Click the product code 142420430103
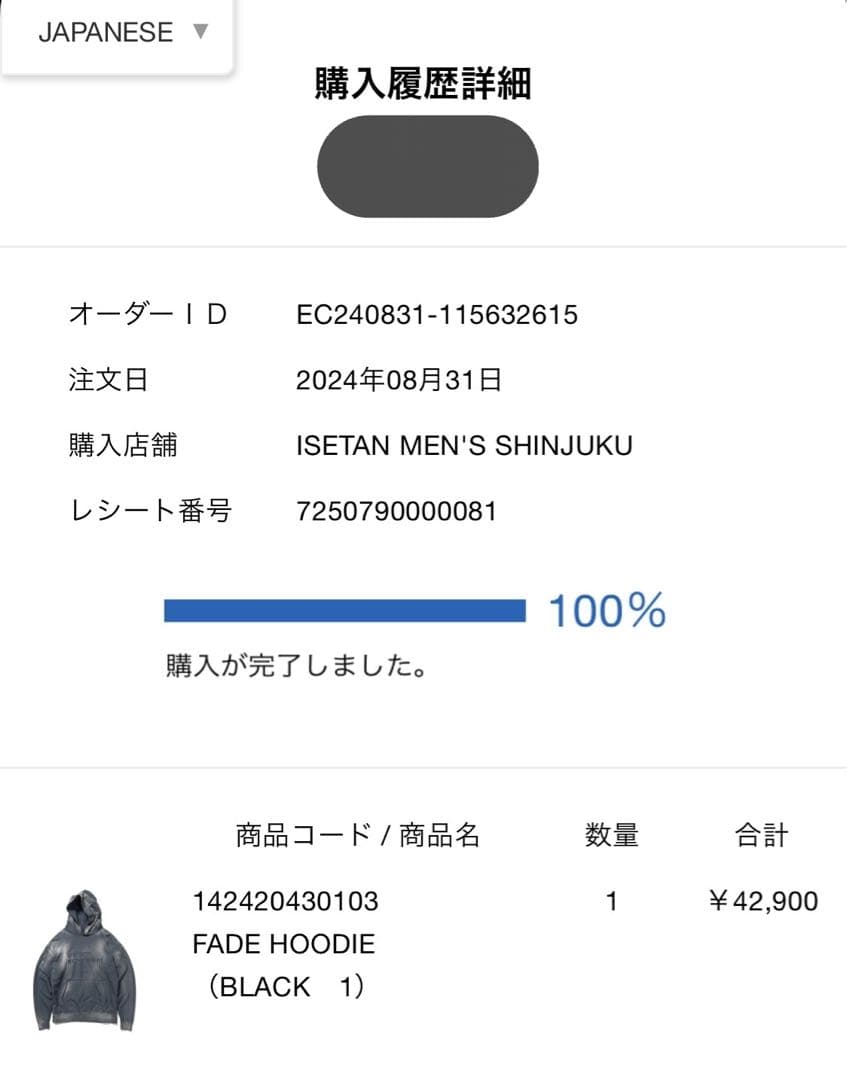Image resolution: width=847 pixels, height=1080 pixels. (x=285, y=902)
